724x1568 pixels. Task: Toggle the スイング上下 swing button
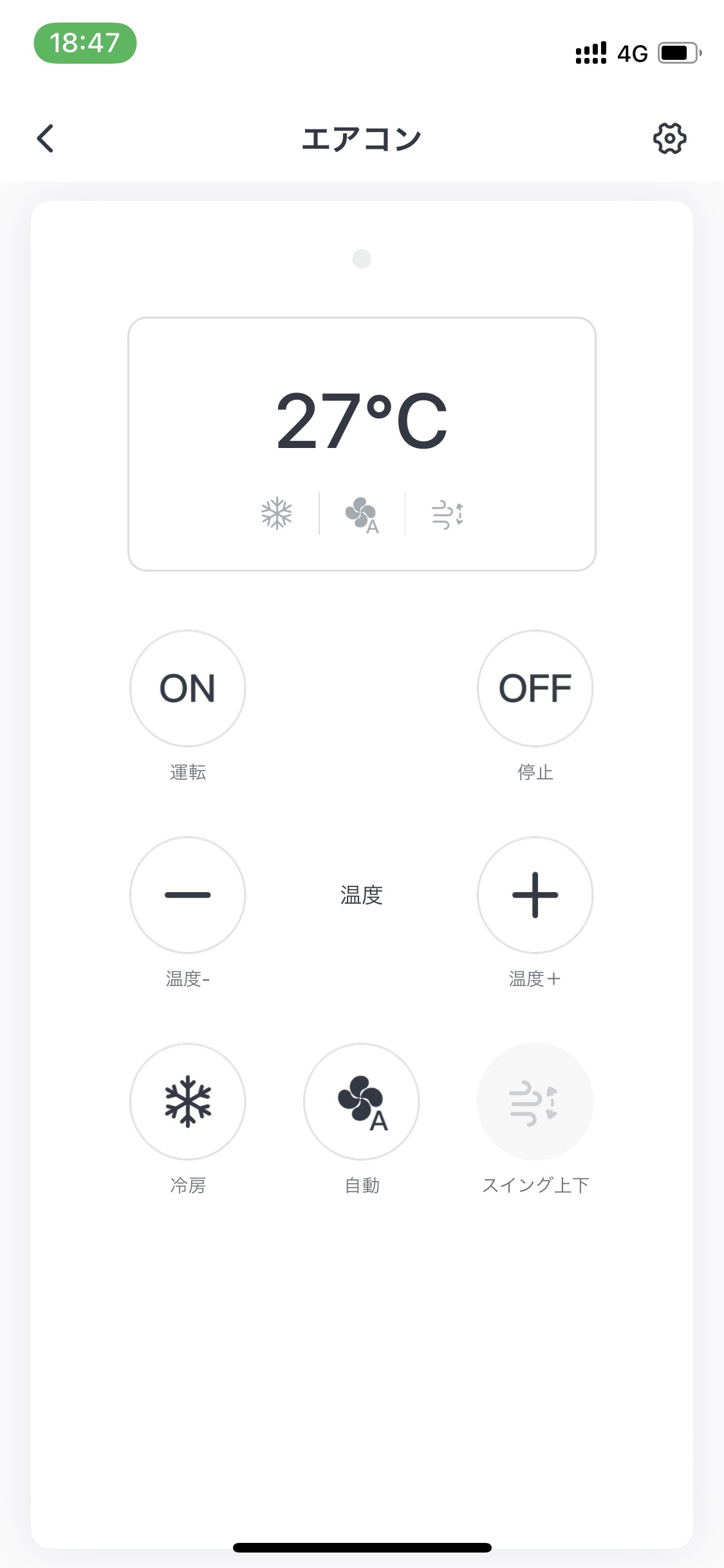coord(535,1101)
